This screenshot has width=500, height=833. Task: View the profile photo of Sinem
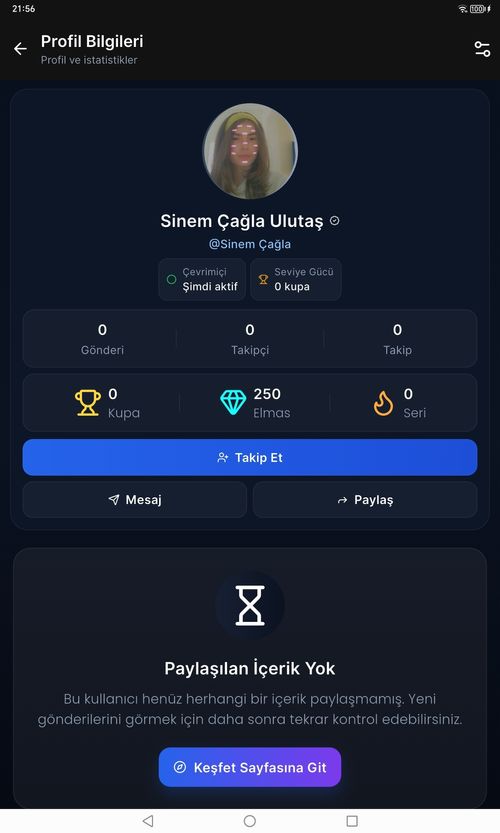pos(250,151)
